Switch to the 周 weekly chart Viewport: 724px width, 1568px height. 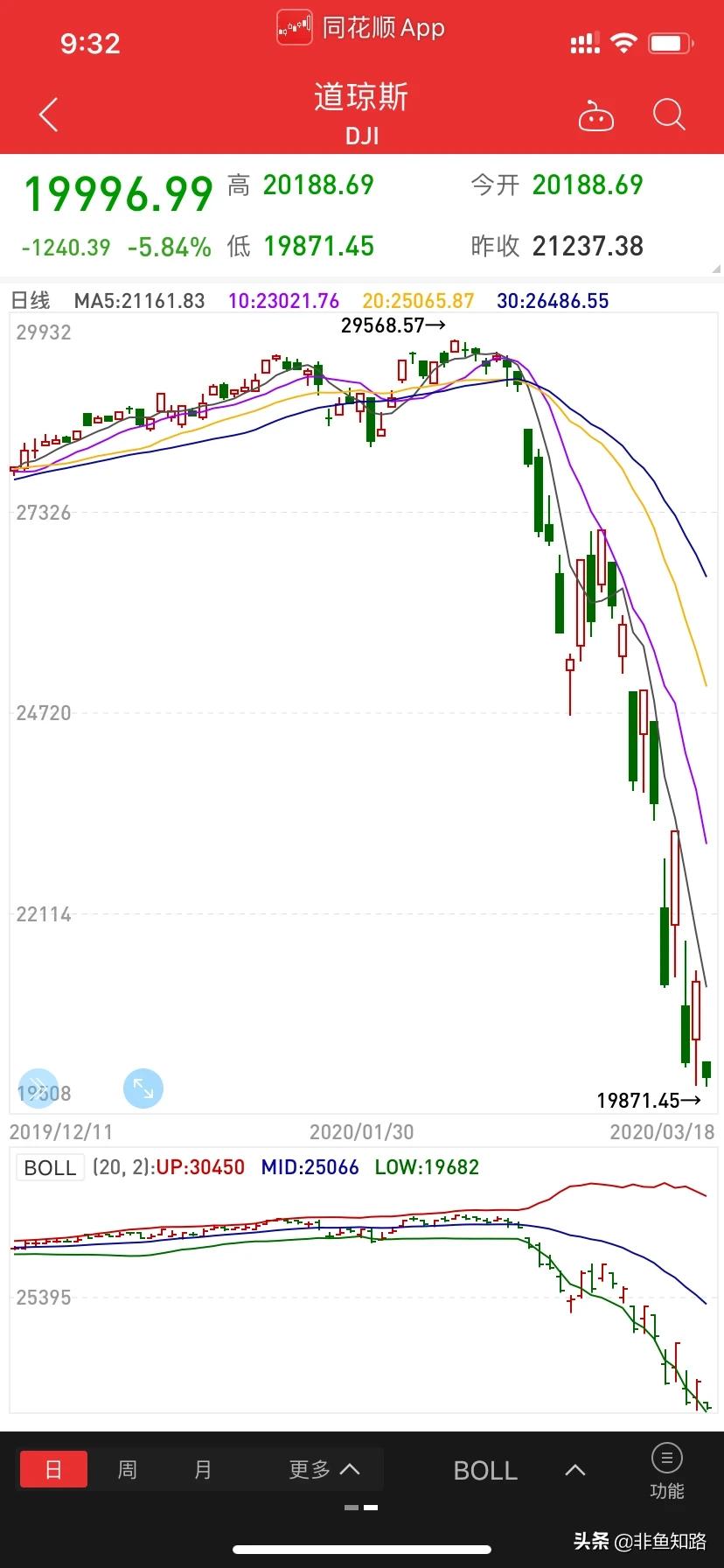pyautogui.click(x=128, y=1469)
